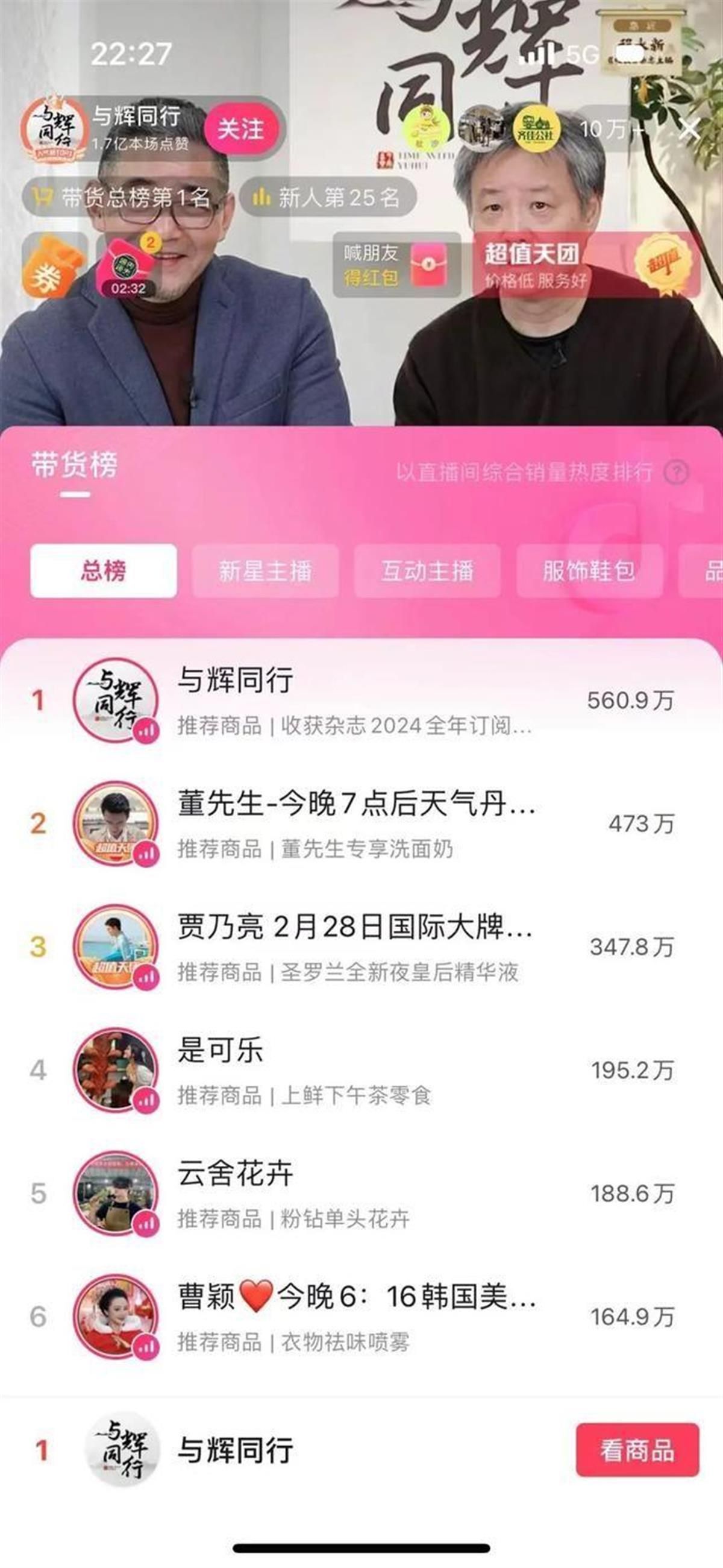Open the 带货总榜第1名 ranking badge
Image resolution: width=723 pixels, height=1568 pixels.
point(122,197)
